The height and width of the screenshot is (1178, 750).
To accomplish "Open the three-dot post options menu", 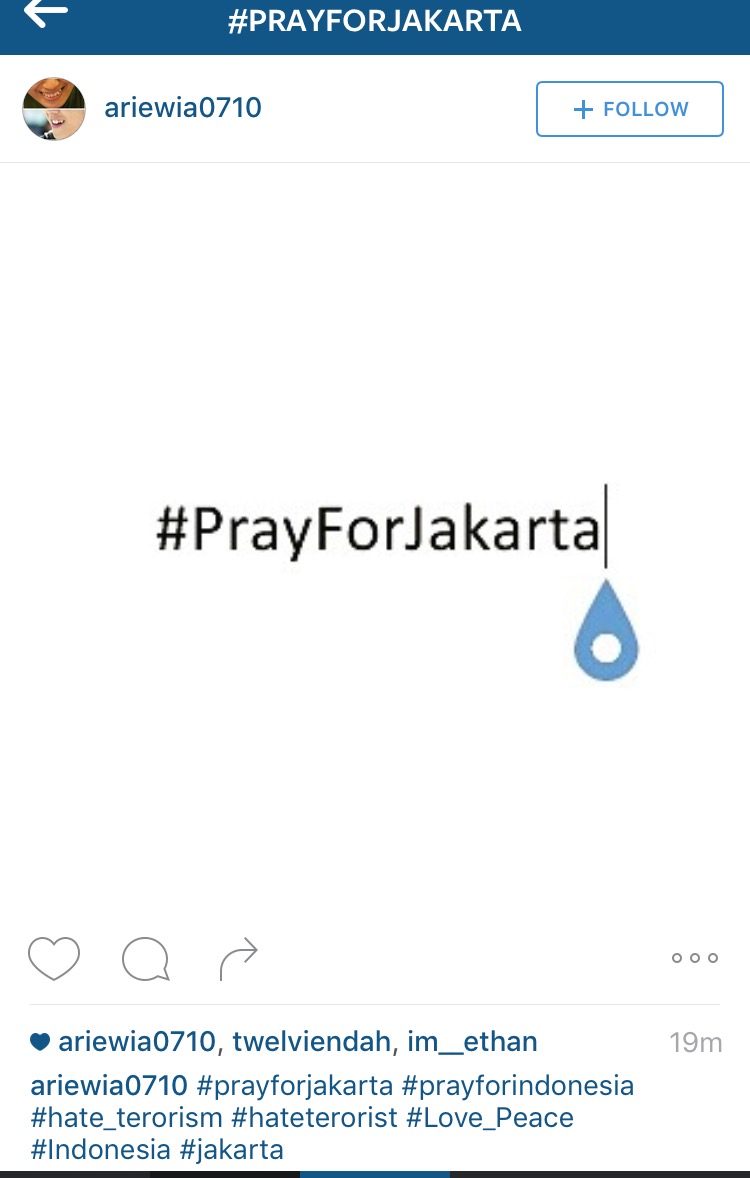I will click(x=694, y=958).
